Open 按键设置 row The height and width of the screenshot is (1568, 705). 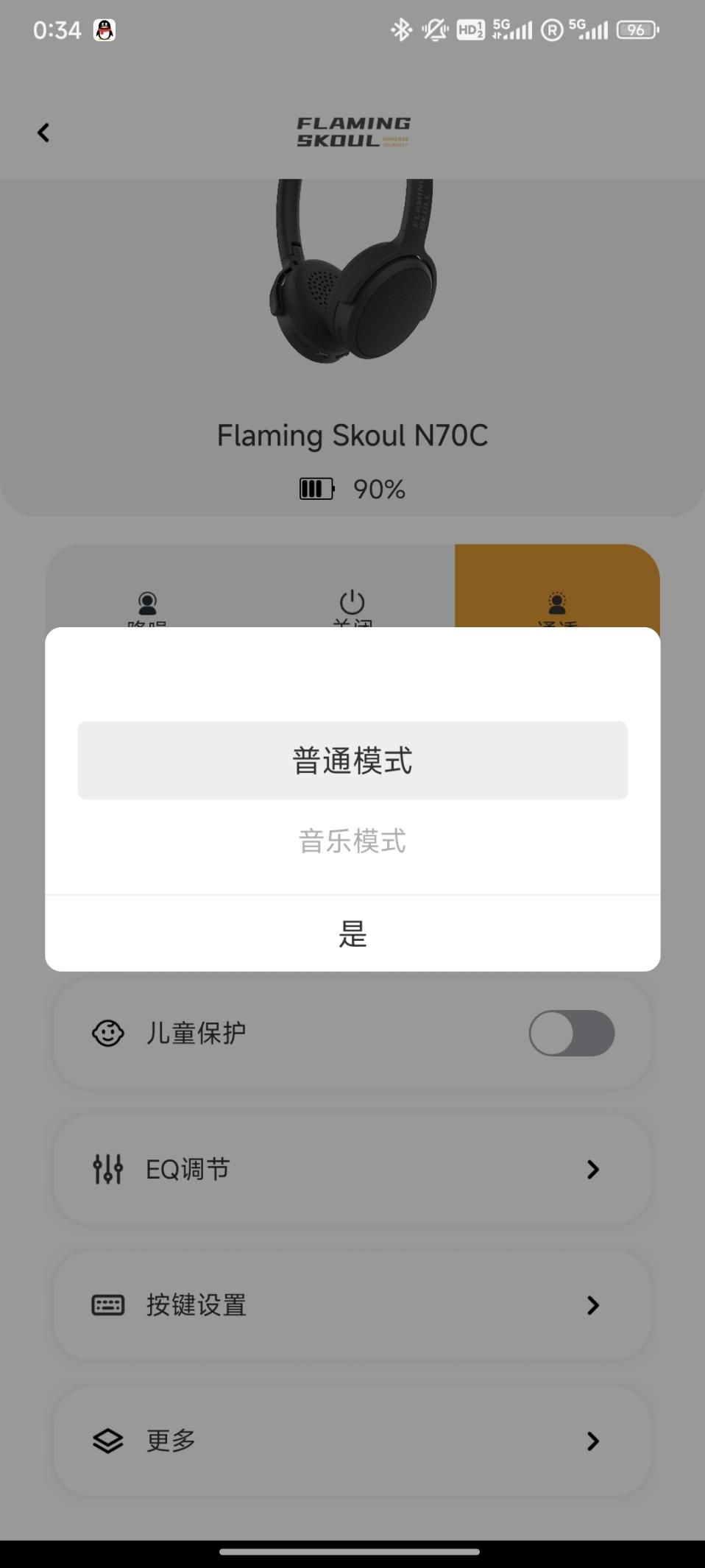[x=352, y=1305]
